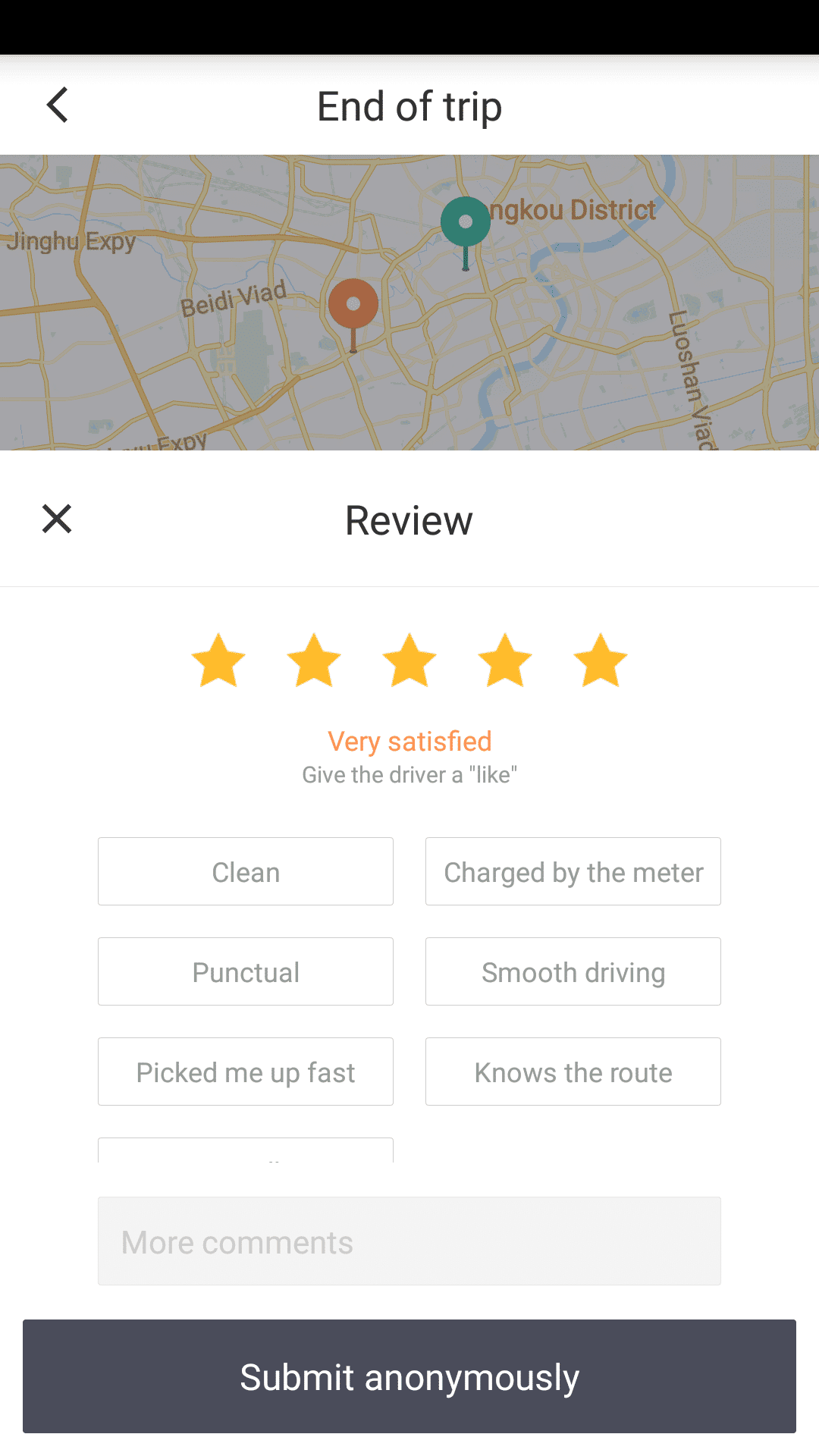Choose the Smooth driving tag
Viewport: 819px width, 1456px height.
tap(573, 971)
